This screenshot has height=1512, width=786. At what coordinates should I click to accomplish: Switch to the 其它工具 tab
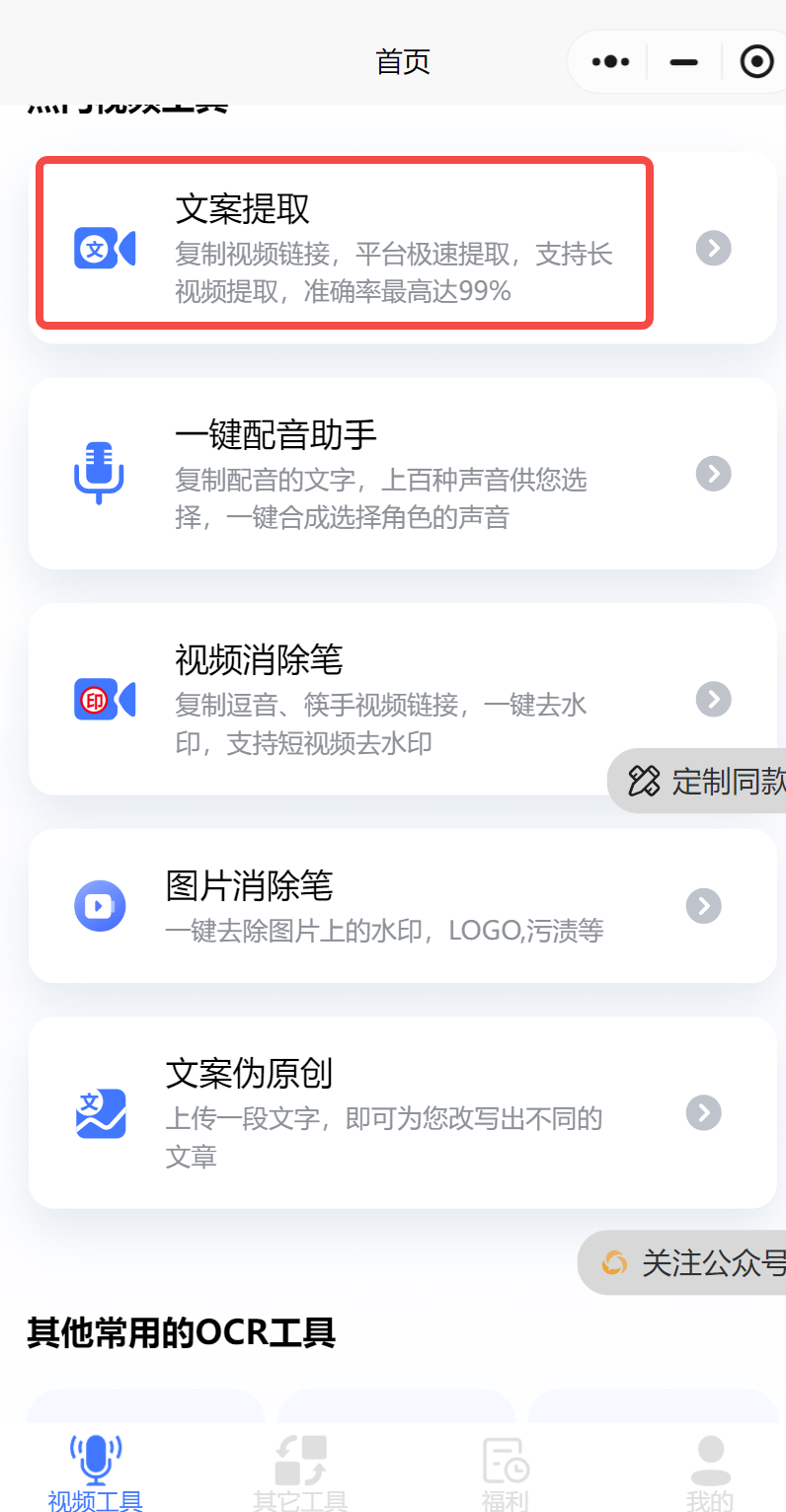(300, 1472)
